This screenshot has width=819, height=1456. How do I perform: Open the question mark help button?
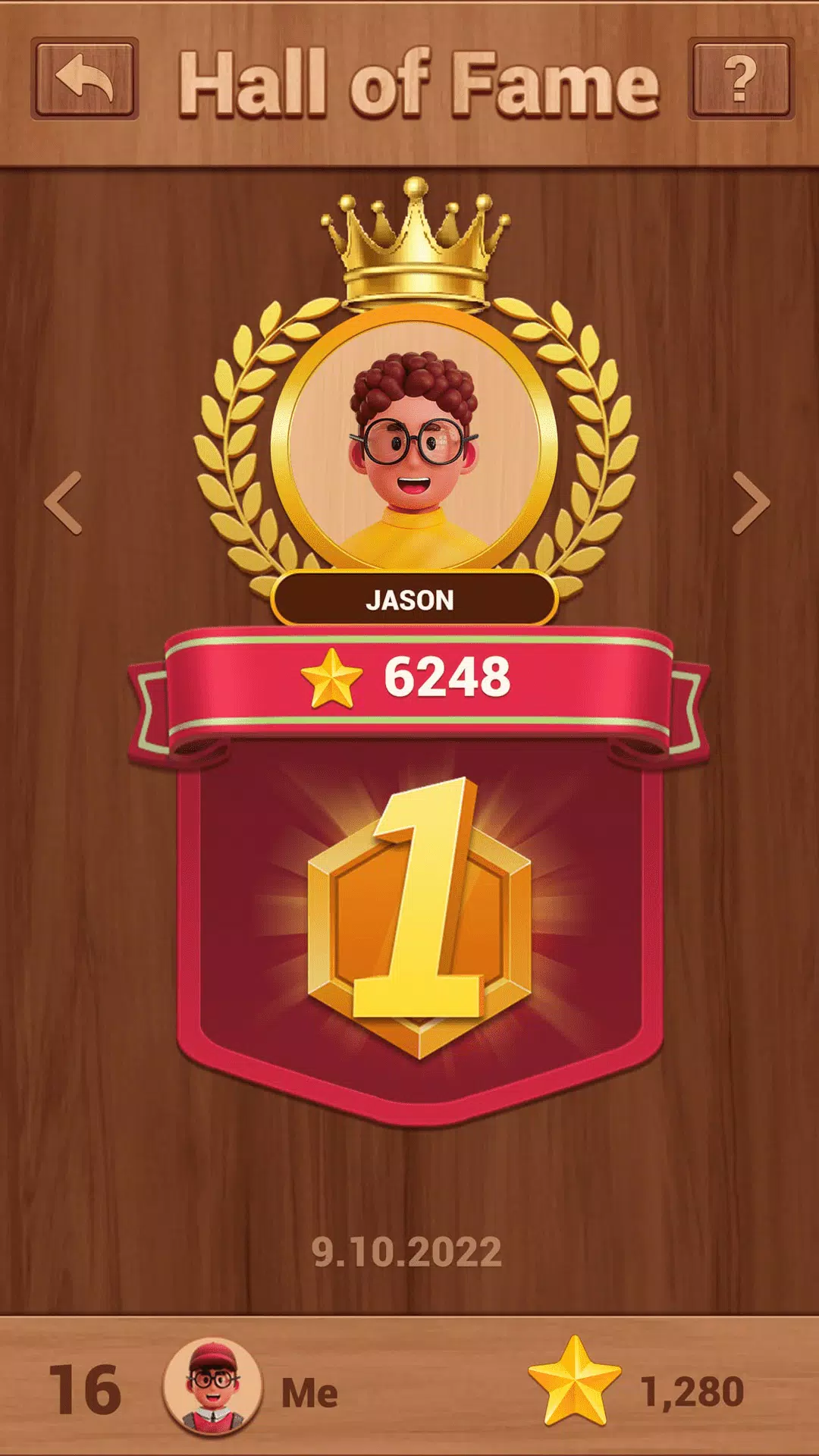[741, 79]
